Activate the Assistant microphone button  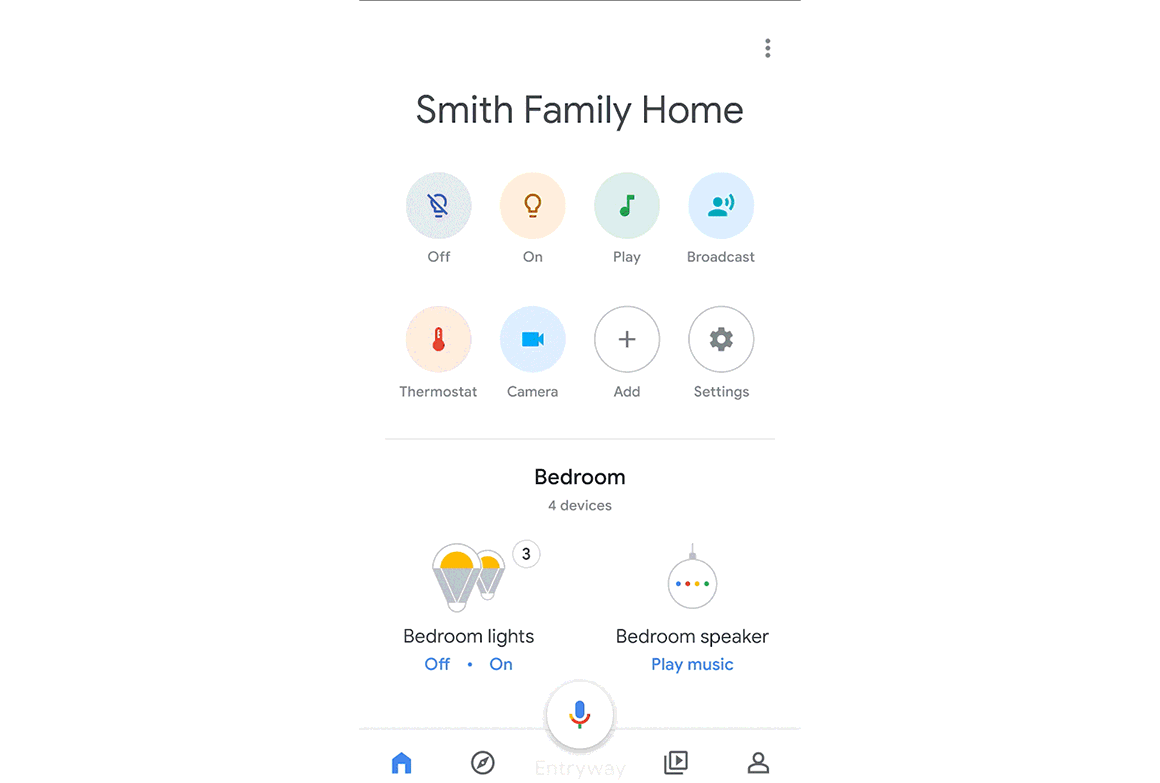pos(579,714)
